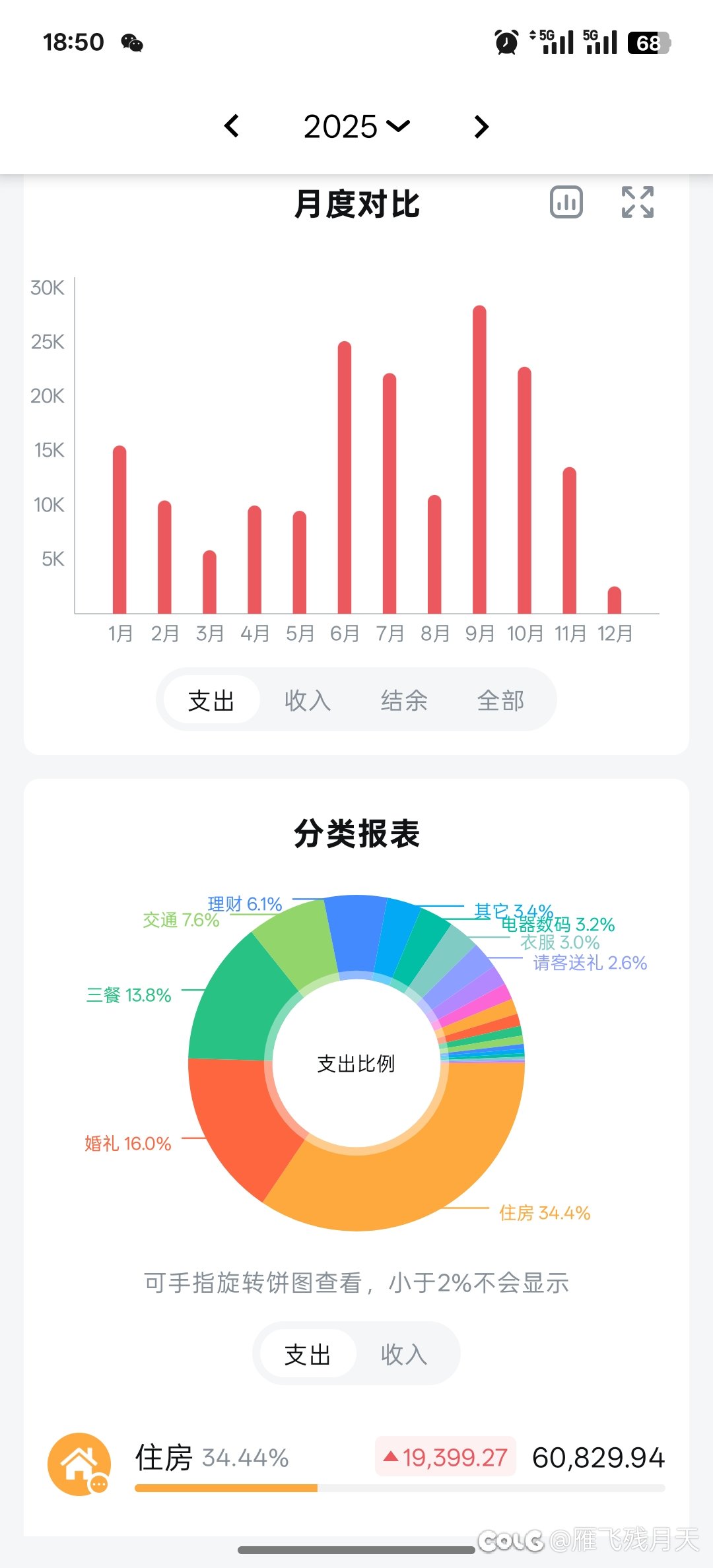The height and width of the screenshot is (1568, 713).
Task: Switch monthly comparison to 结余
Action: 404,700
